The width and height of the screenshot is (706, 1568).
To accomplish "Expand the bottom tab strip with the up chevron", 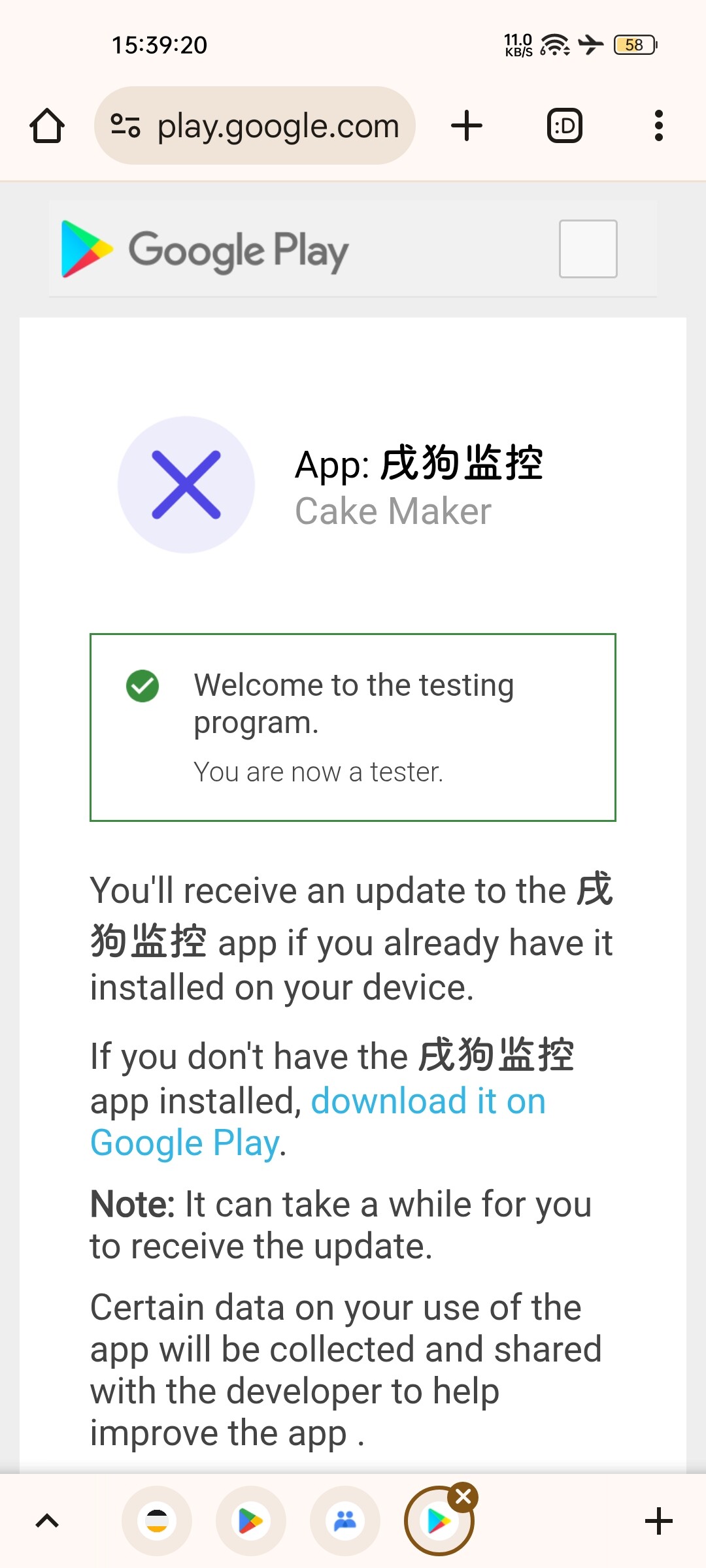I will click(47, 1521).
